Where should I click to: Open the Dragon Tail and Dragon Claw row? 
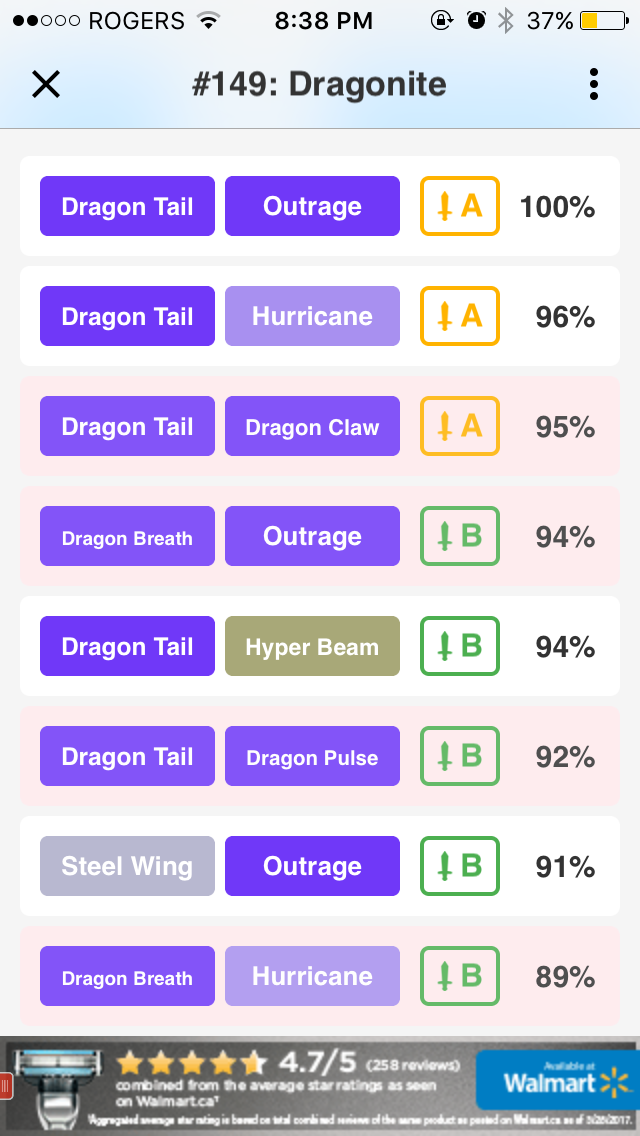pyautogui.click(x=320, y=426)
